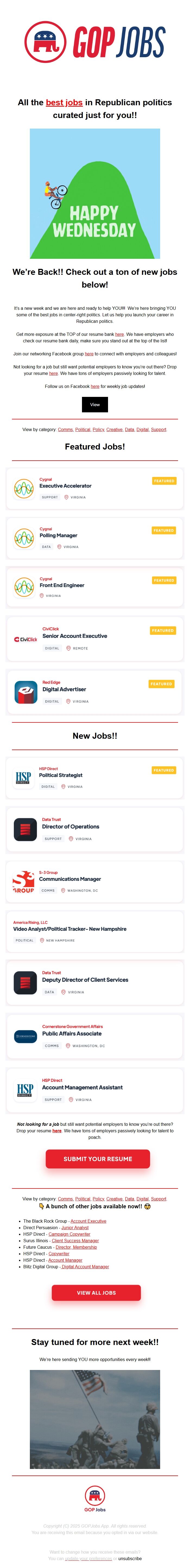Tap the black View button
Screen dimensions: 190x1568
tap(94, 404)
